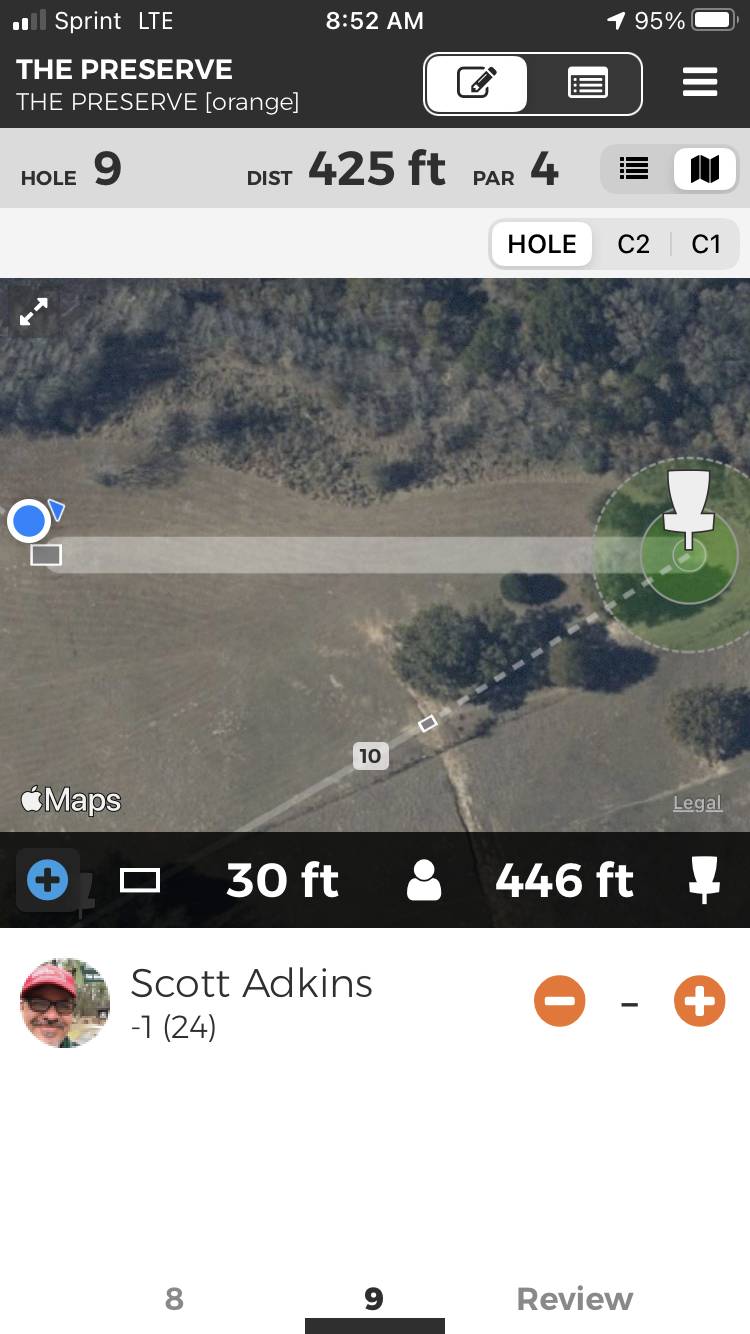
Task: Switch to the score entry pencil view
Action: pos(478,84)
